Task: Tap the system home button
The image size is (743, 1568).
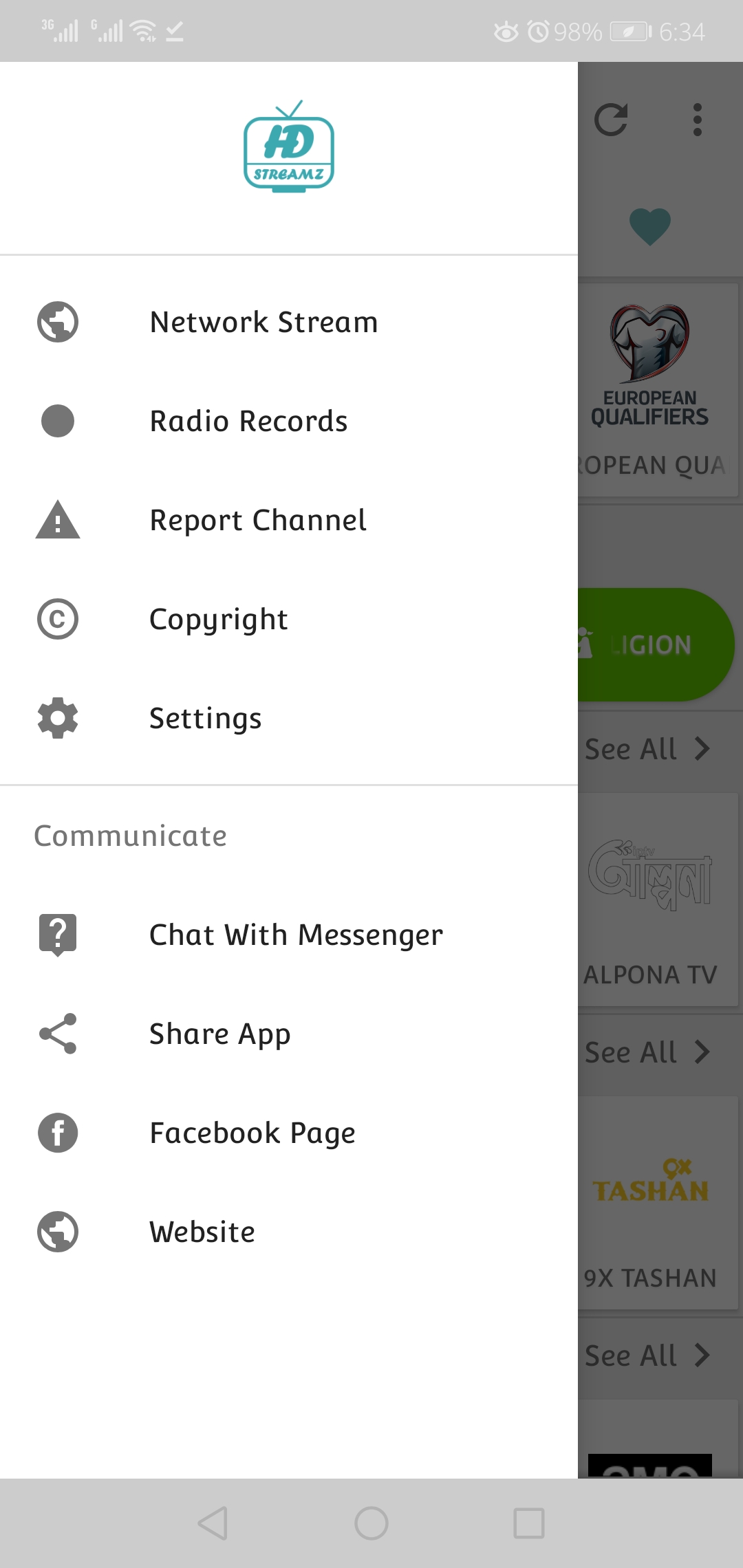Action: click(x=371, y=1523)
